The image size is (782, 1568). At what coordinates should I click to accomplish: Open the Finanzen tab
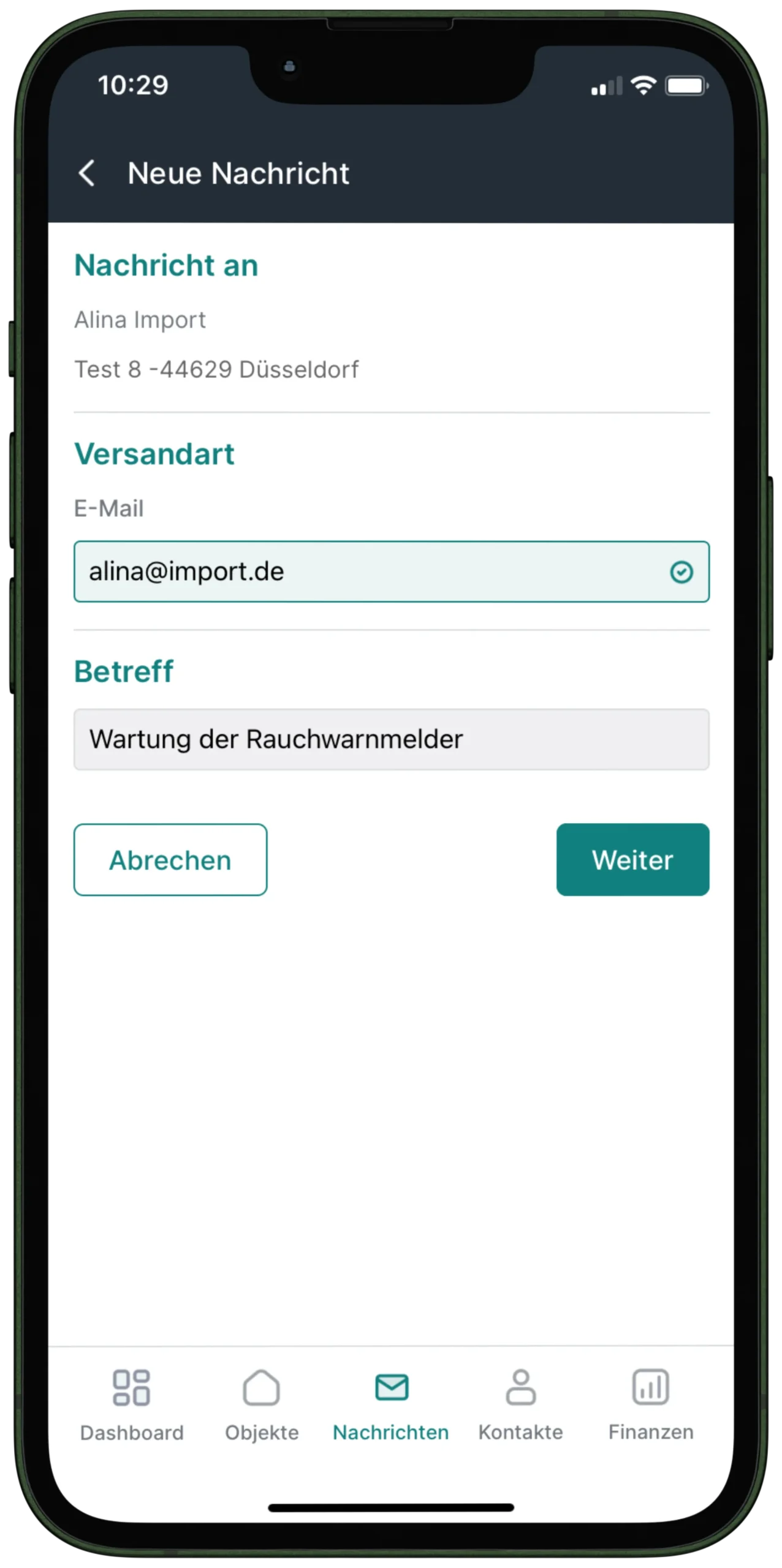651,1404
